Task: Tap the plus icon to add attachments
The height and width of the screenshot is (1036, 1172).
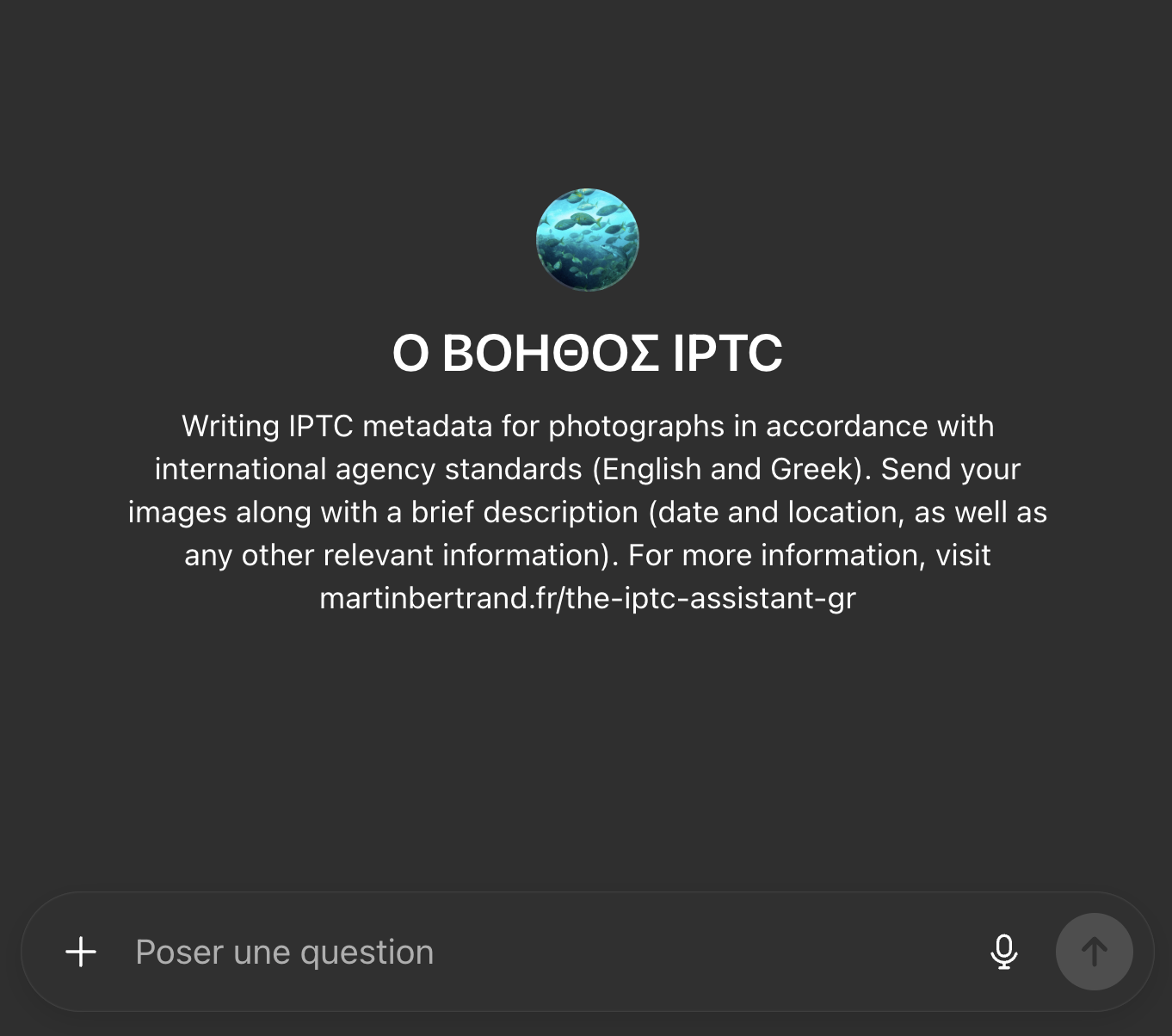Action: click(x=81, y=952)
